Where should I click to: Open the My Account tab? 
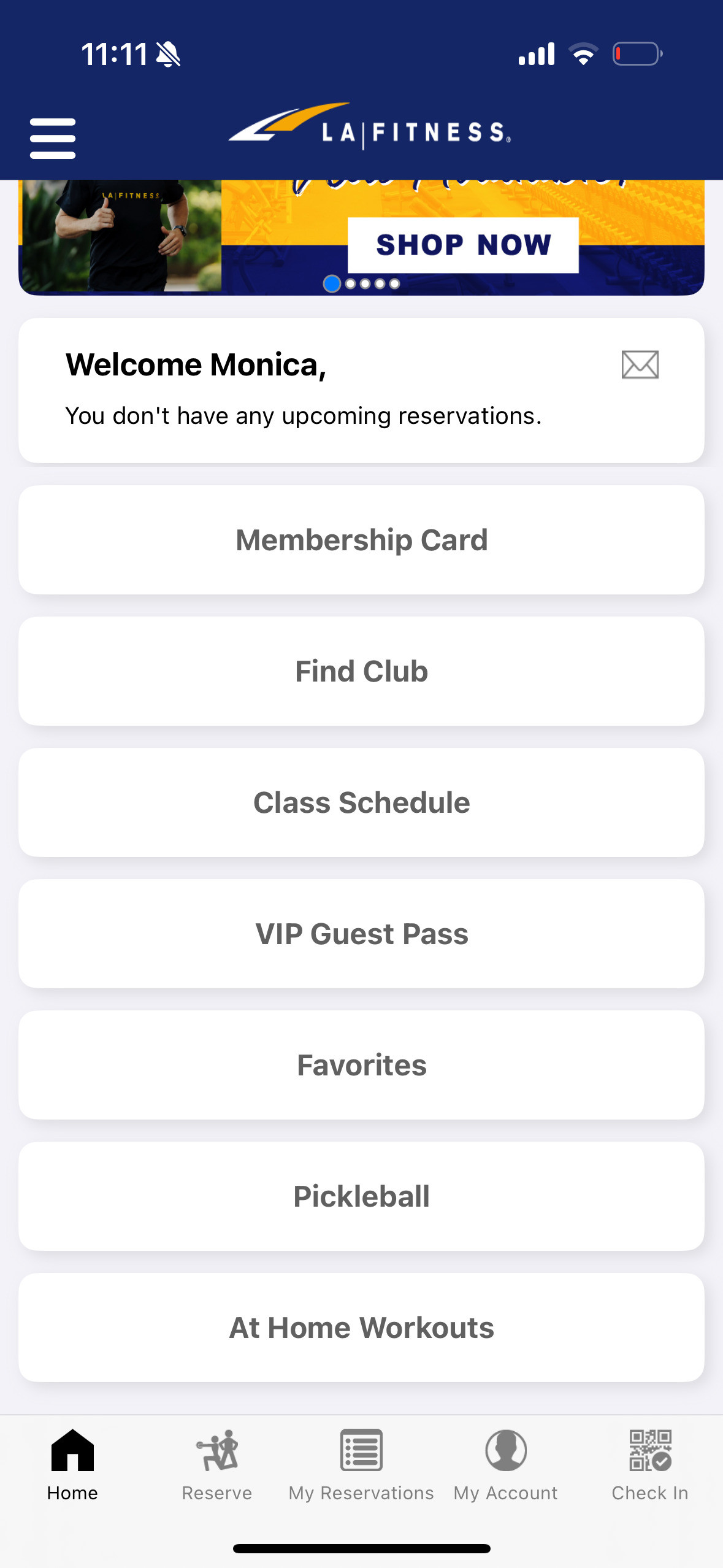click(x=506, y=1466)
